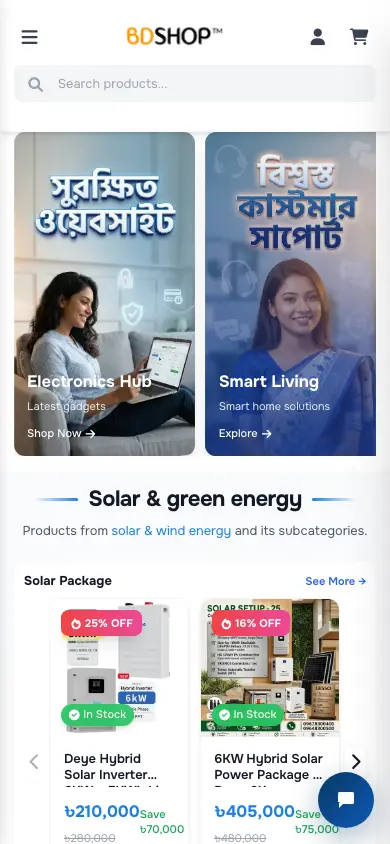Open 6KW Hybrid Solar Power Package card
The height and width of the screenshot is (844, 390).
(x=270, y=721)
